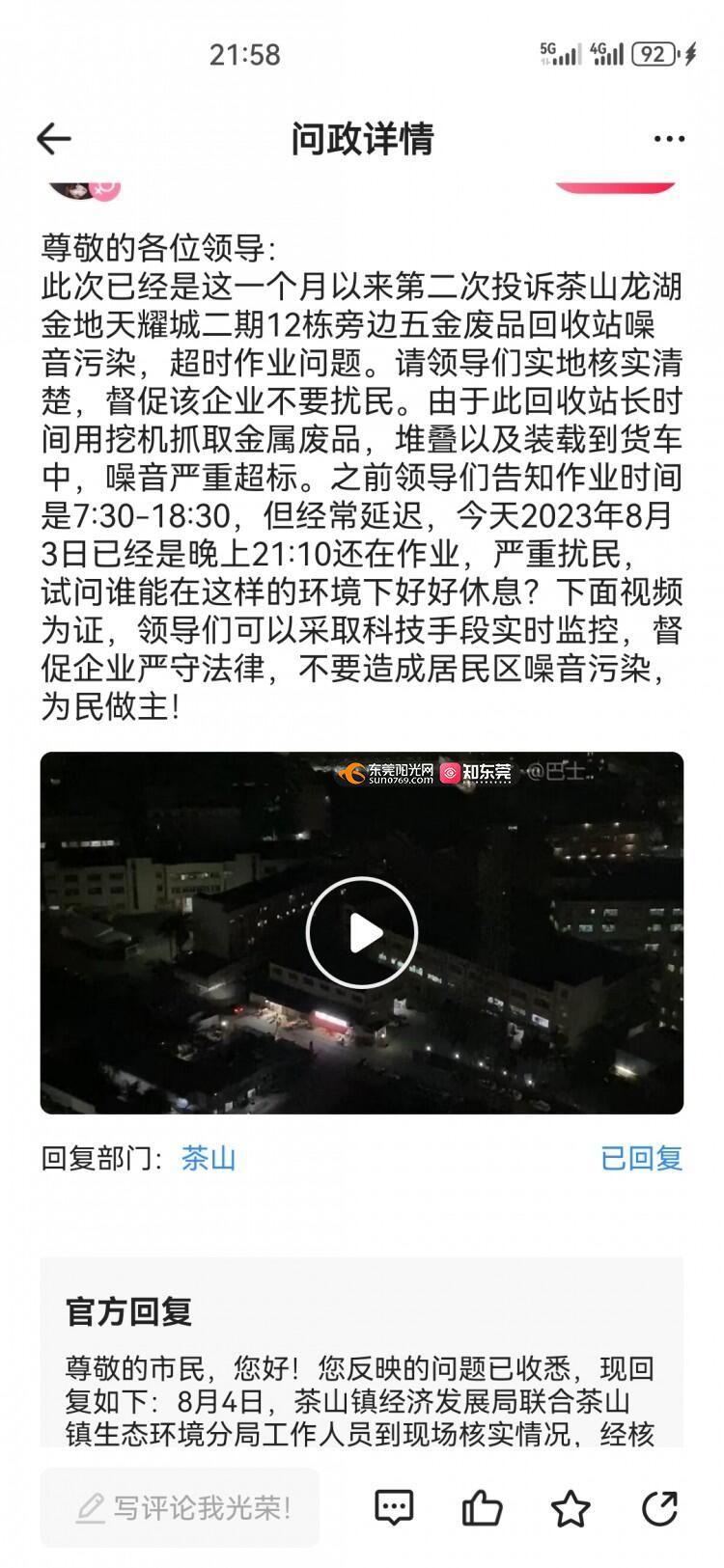Like this post with thumbs-up
This screenshot has height=1568, width=724.
[x=482, y=1507]
